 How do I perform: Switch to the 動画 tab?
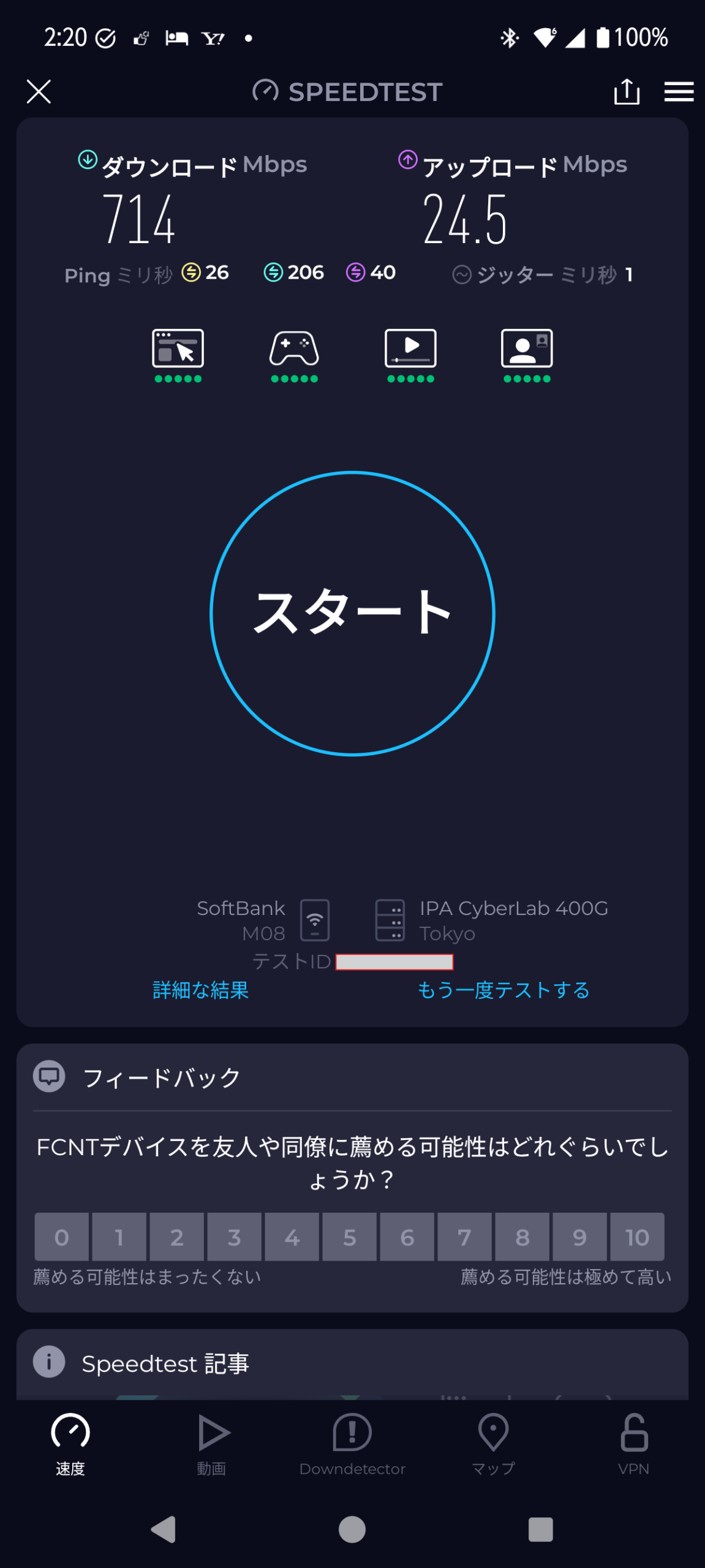click(212, 1442)
